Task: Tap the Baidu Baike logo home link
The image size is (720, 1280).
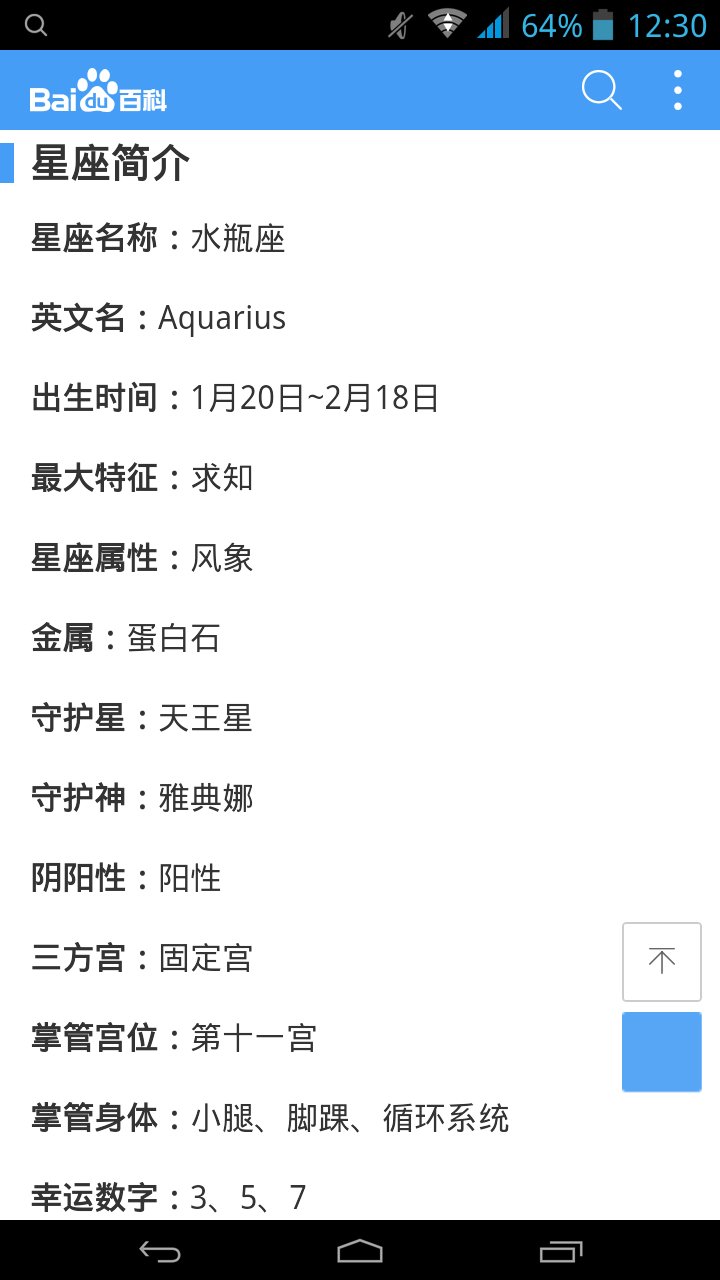Action: [x=98, y=91]
